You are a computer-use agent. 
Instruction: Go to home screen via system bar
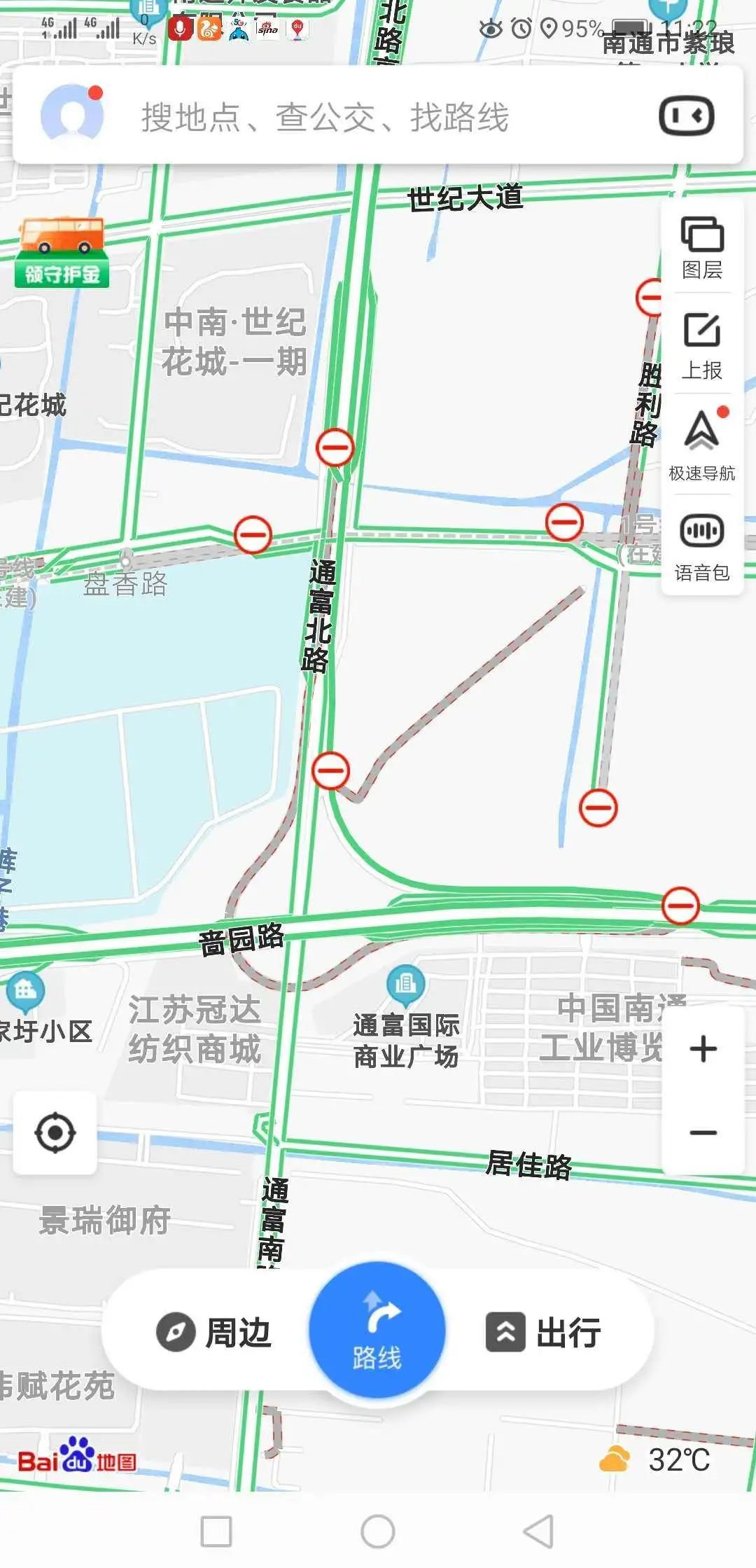[378, 1531]
